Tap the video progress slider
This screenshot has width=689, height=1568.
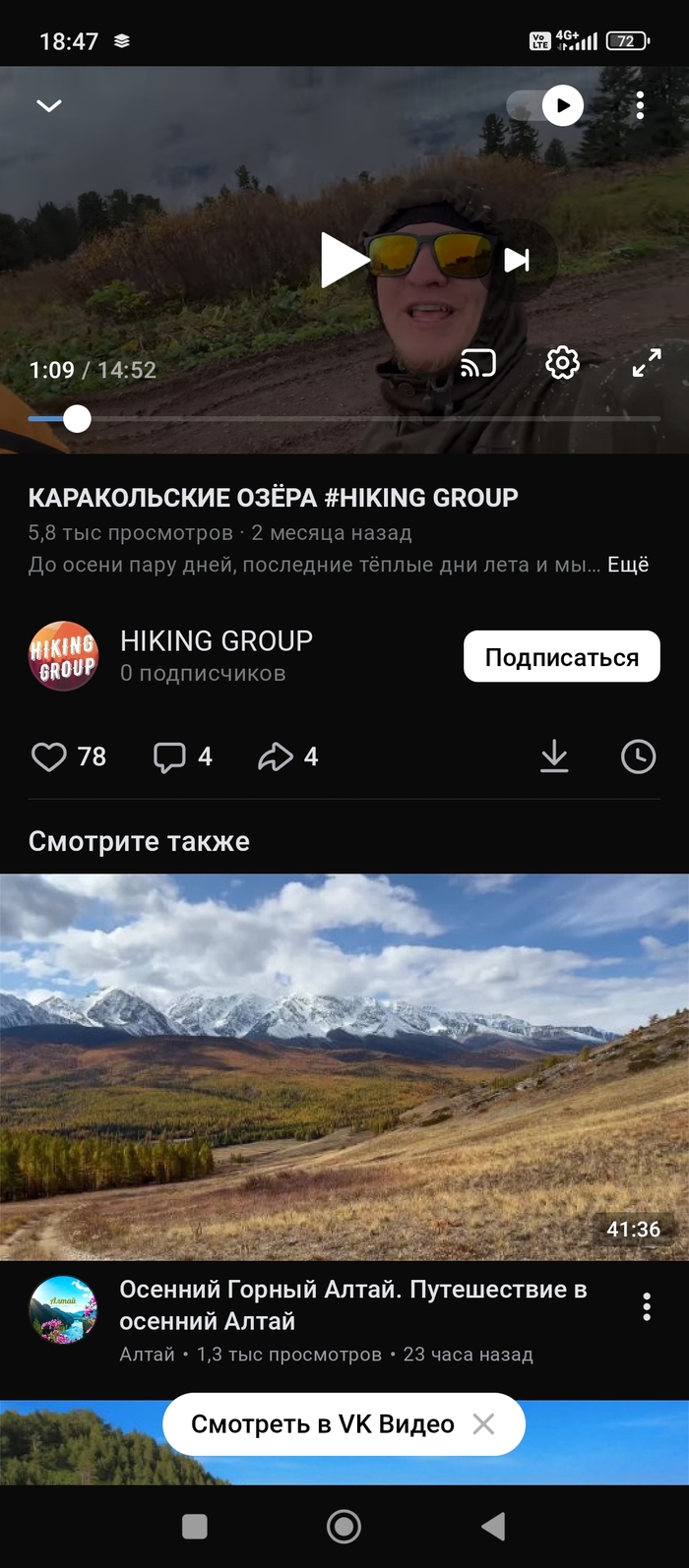tap(344, 419)
